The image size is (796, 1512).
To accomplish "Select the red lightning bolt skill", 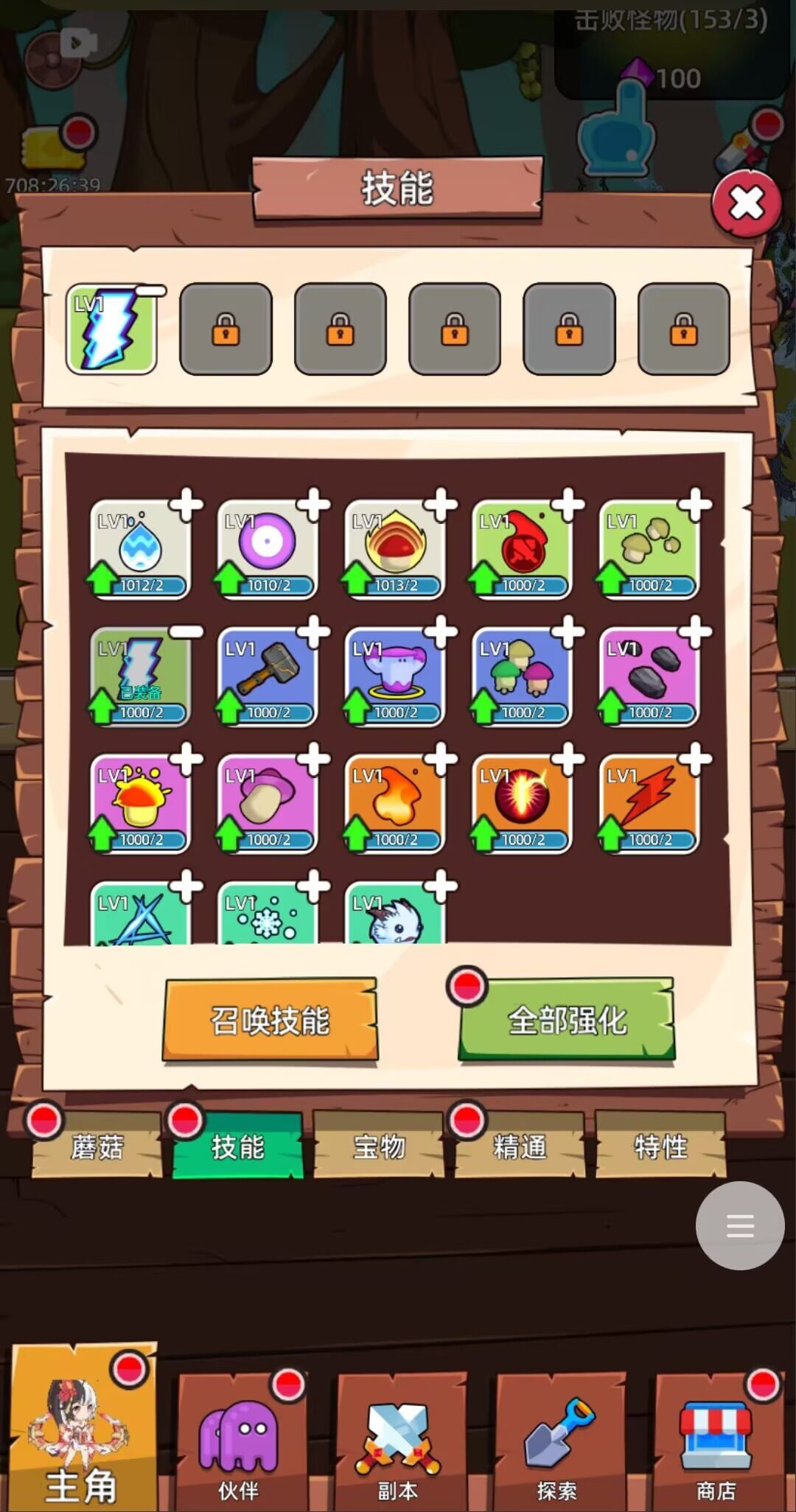I will (649, 803).
